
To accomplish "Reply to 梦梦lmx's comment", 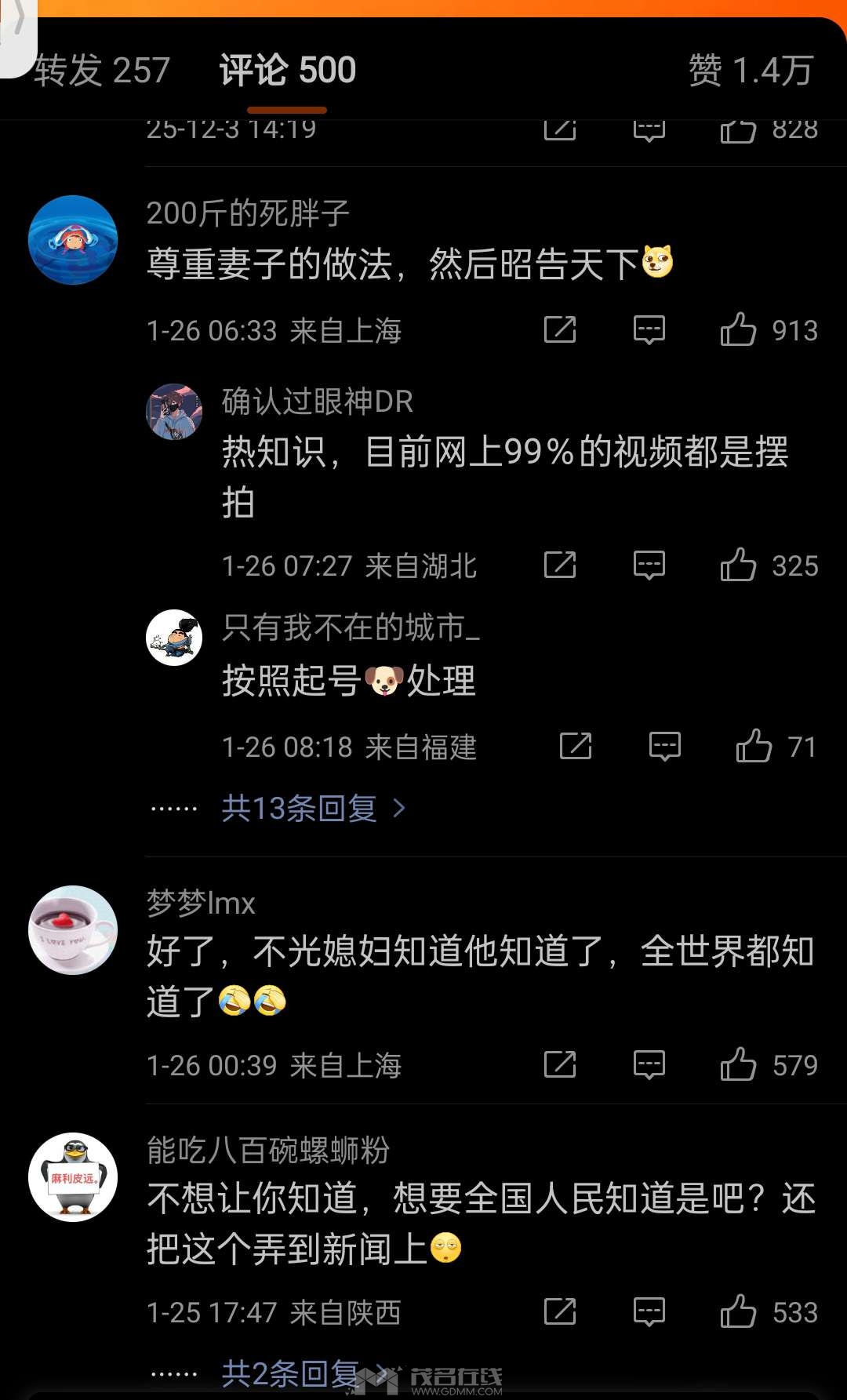I will [649, 1065].
